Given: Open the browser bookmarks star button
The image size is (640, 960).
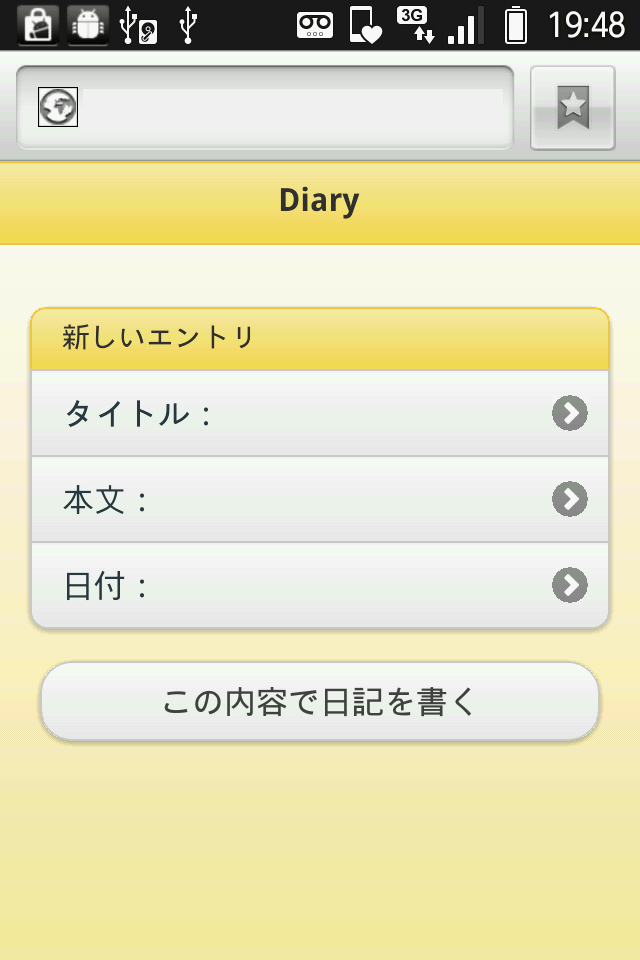Looking at the screenshot, I should pos(572,108).
